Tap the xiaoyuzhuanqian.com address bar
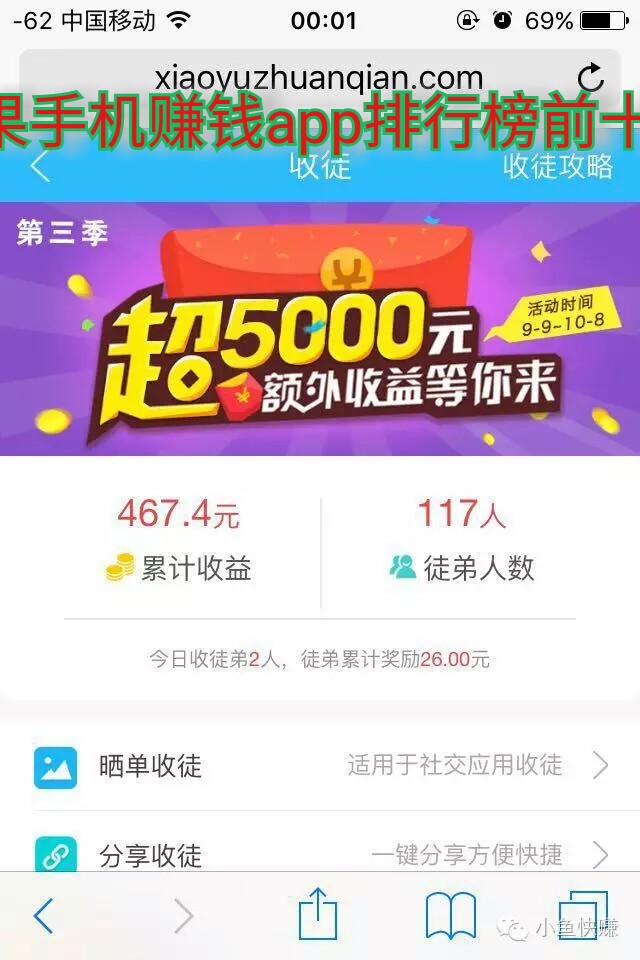640x960 pixels. [x=320, y=77]
